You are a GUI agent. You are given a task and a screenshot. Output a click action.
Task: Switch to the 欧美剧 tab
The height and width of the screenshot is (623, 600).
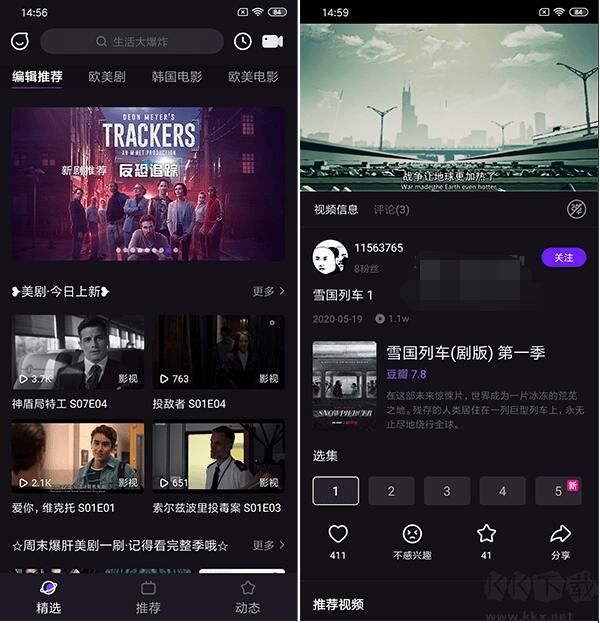[x=107, y=77]
